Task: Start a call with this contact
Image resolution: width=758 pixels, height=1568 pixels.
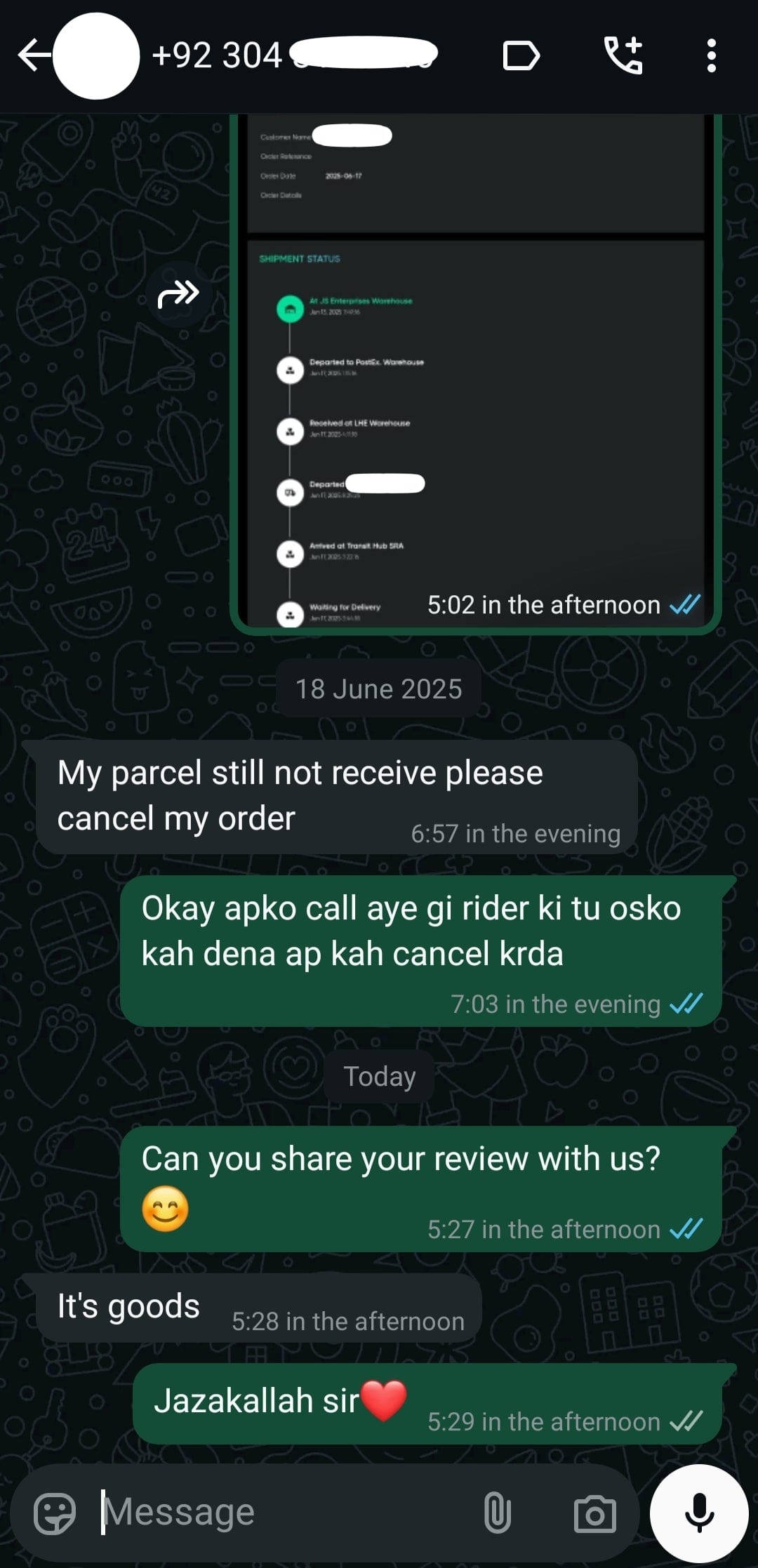Action: click(x=623, y=56)
